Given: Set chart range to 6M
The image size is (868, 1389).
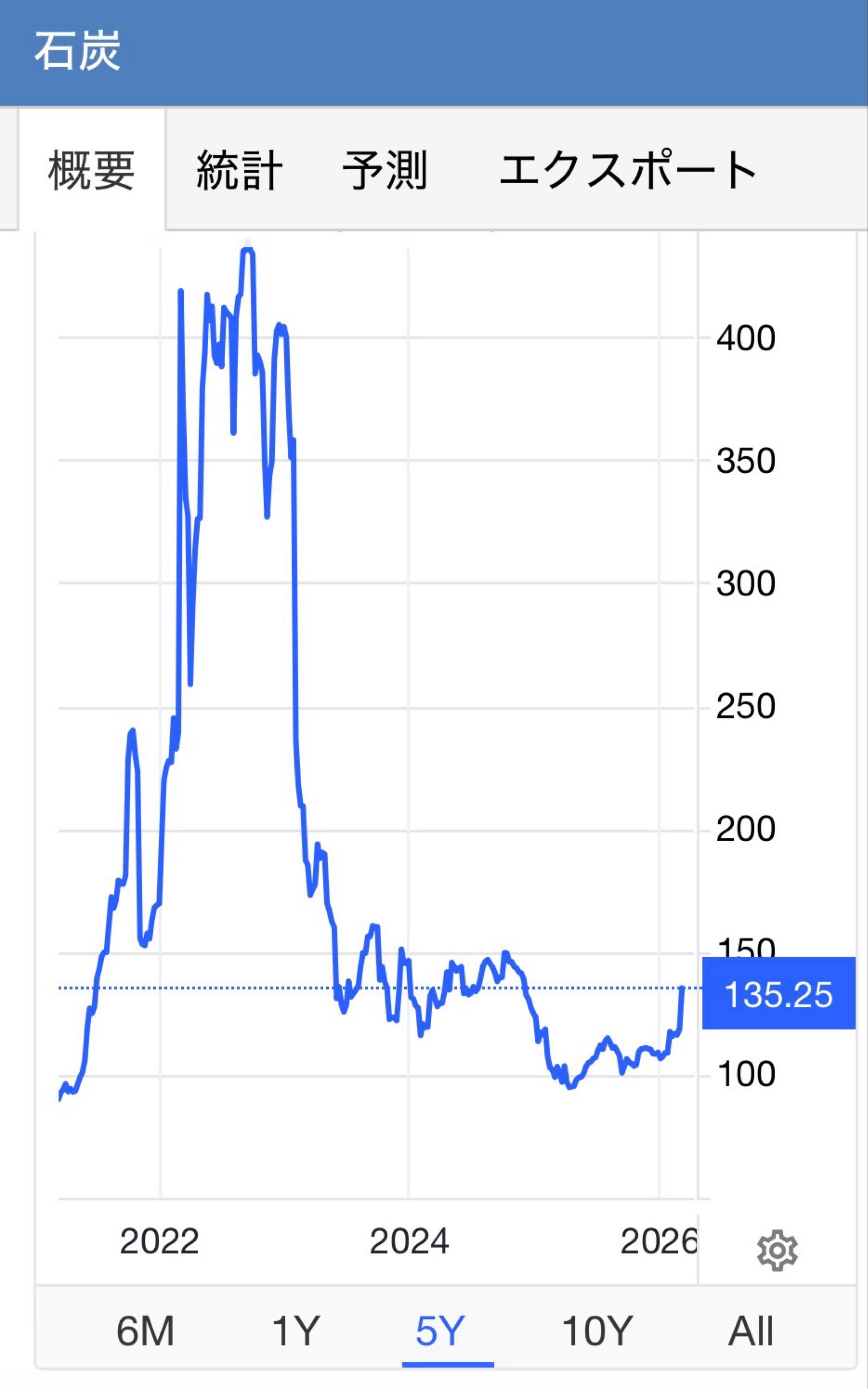Looking at the screenshot, I should 145,1331.
